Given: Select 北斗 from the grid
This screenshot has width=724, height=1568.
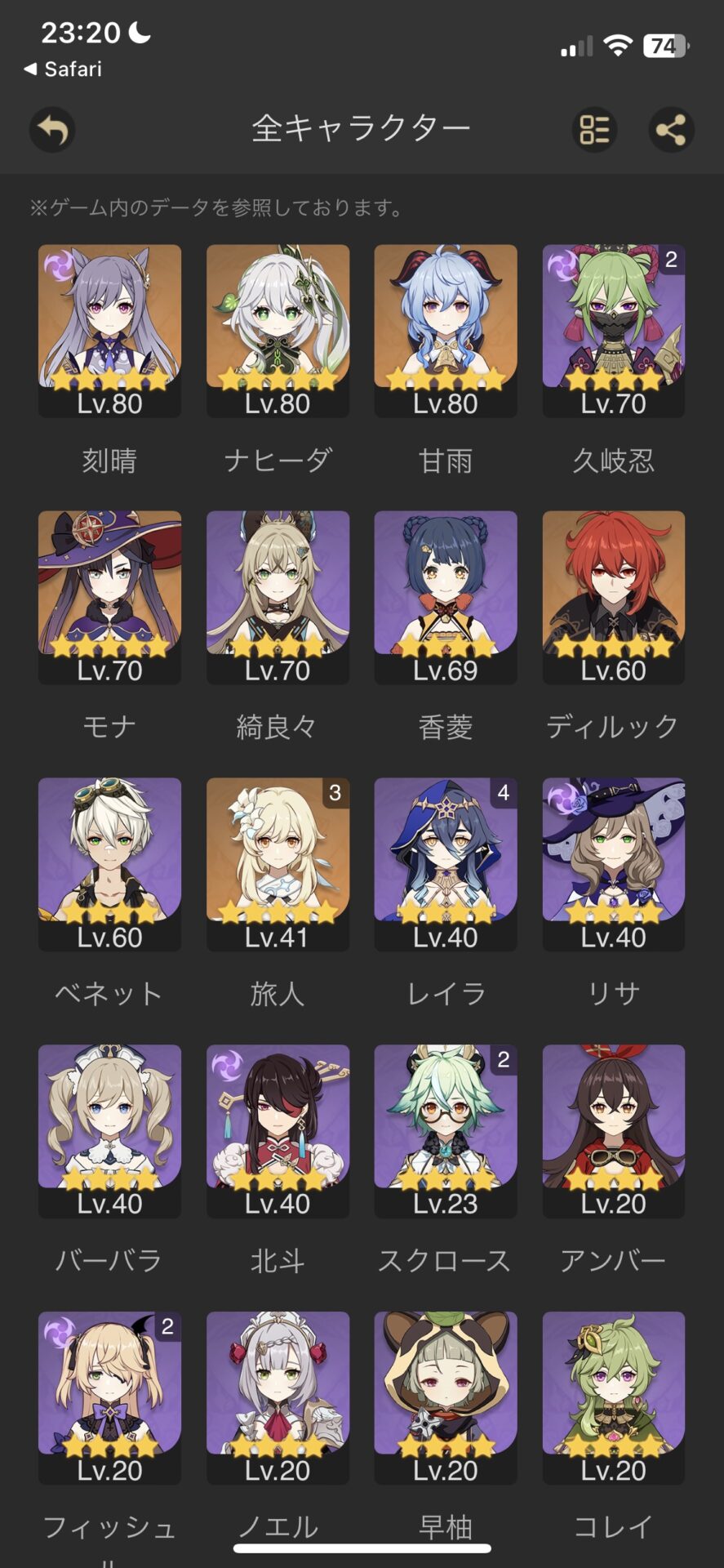Looking at the screenshot, I should (x=278, y=1131).
